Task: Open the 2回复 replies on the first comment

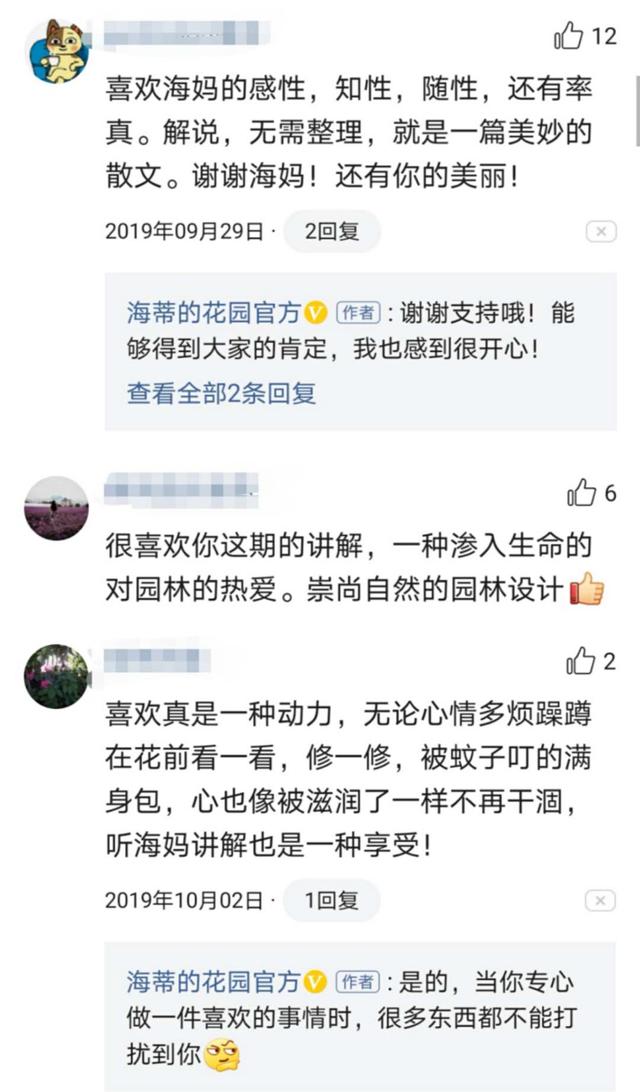Action: 332,231
